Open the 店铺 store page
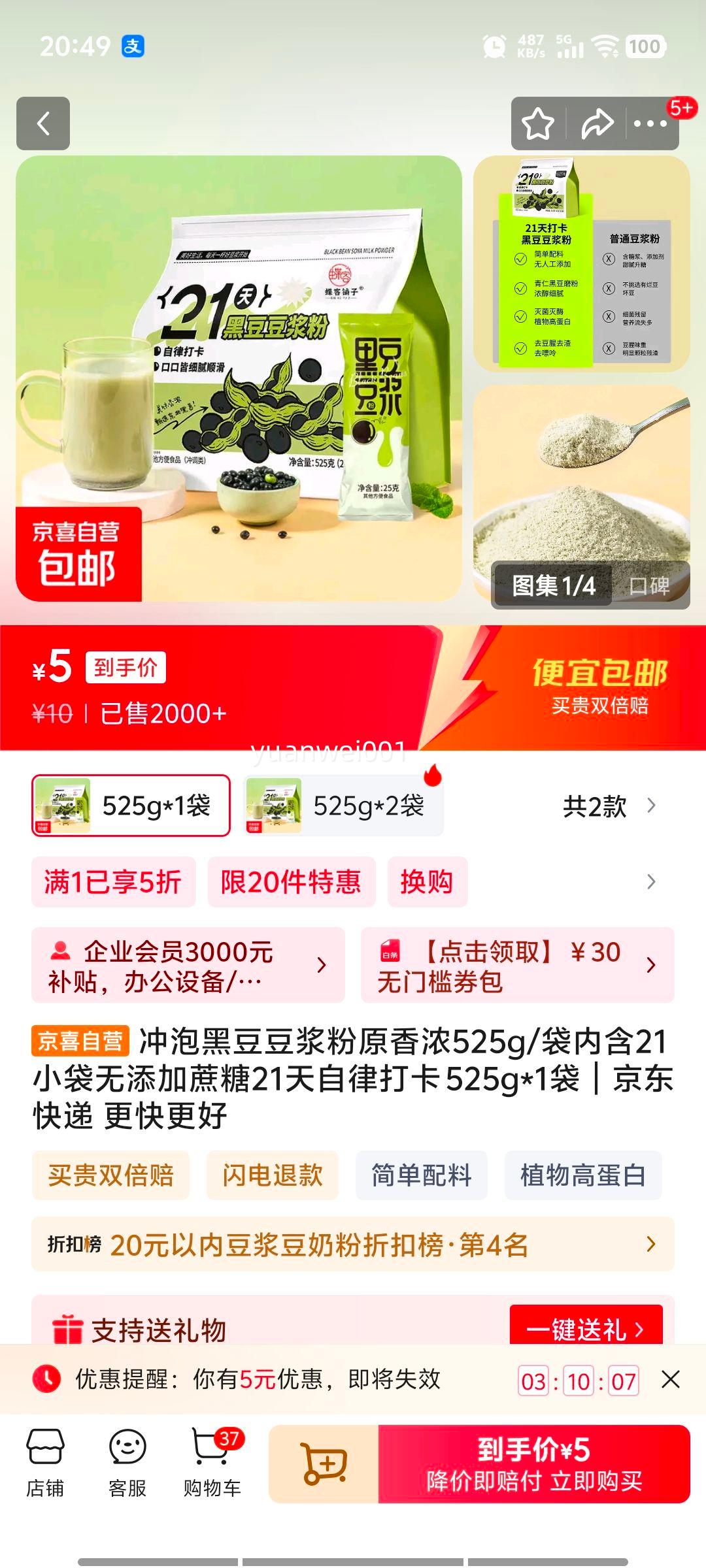 [45, 1463]
